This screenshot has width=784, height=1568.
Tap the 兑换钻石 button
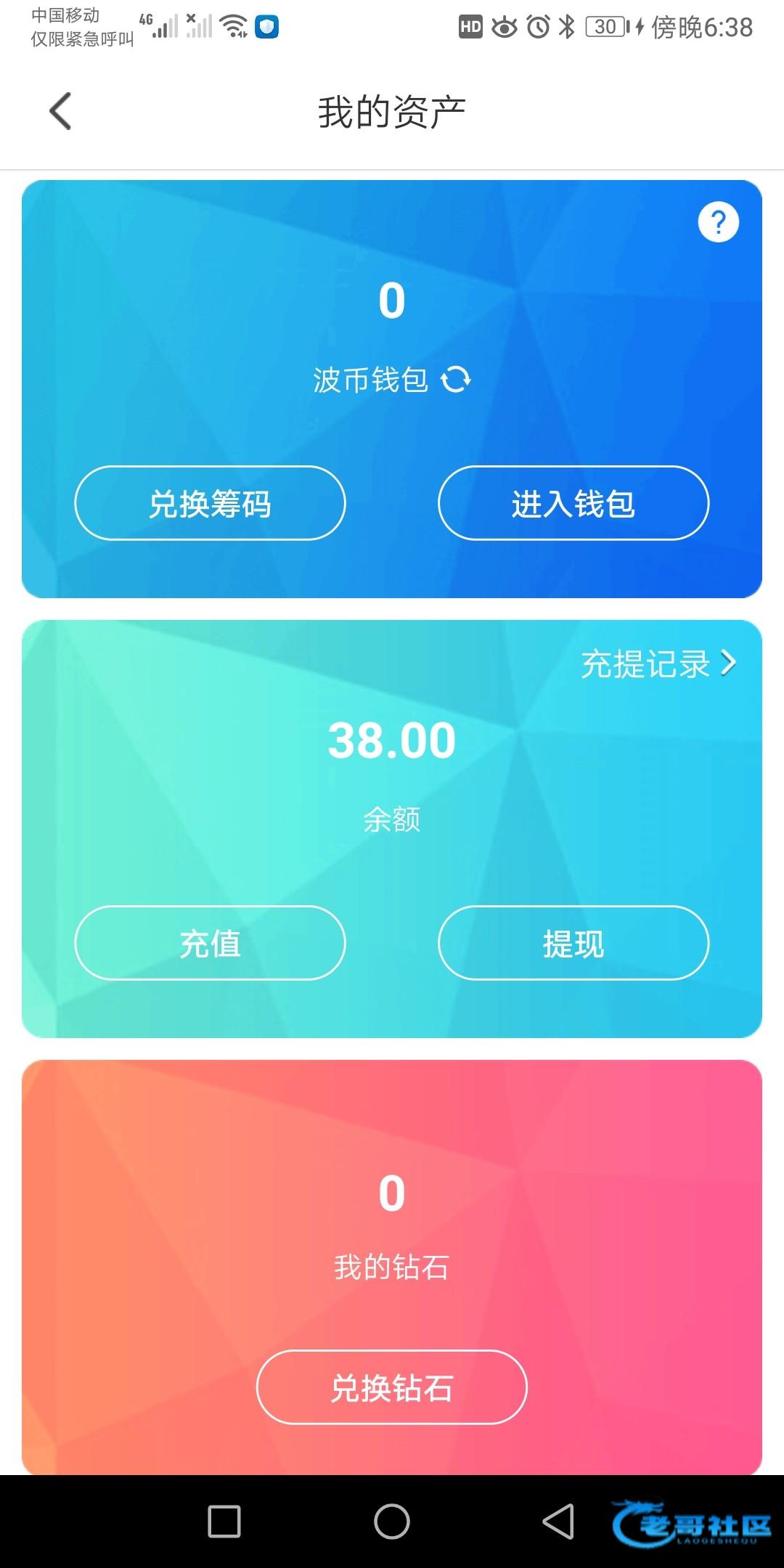click(x=391, y=1387)
